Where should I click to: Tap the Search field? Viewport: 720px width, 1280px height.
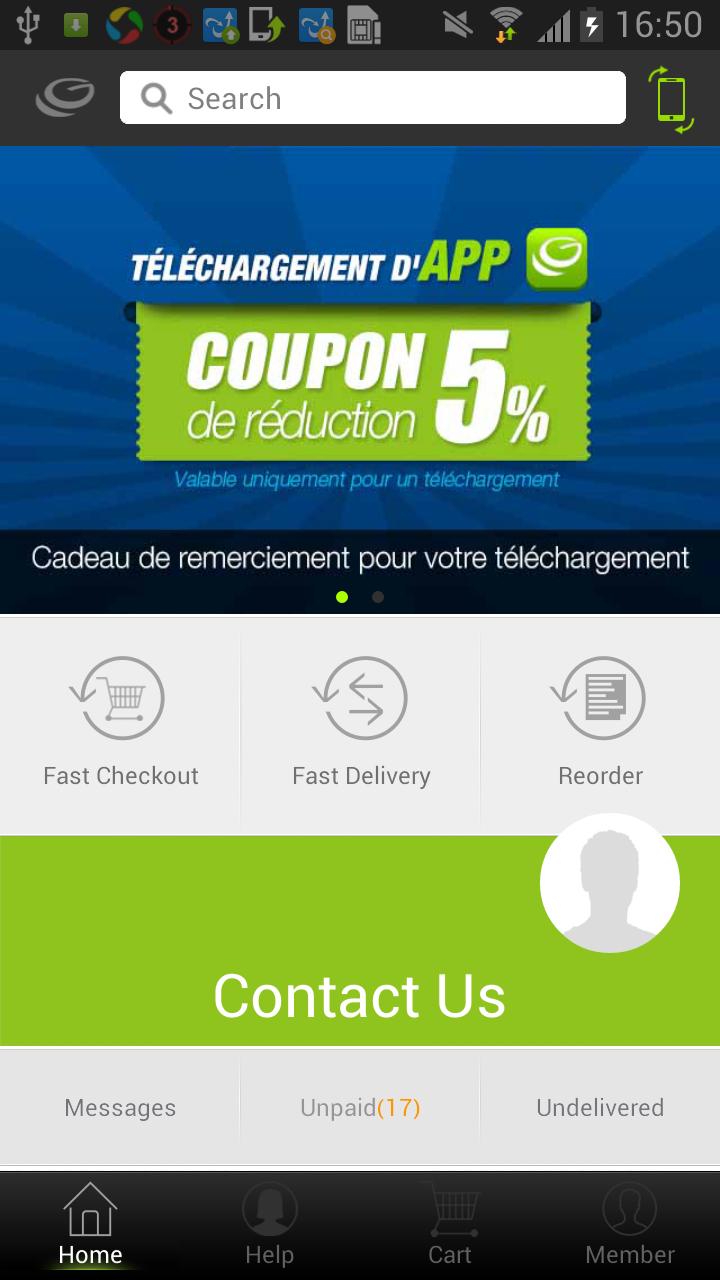[372, 98]
